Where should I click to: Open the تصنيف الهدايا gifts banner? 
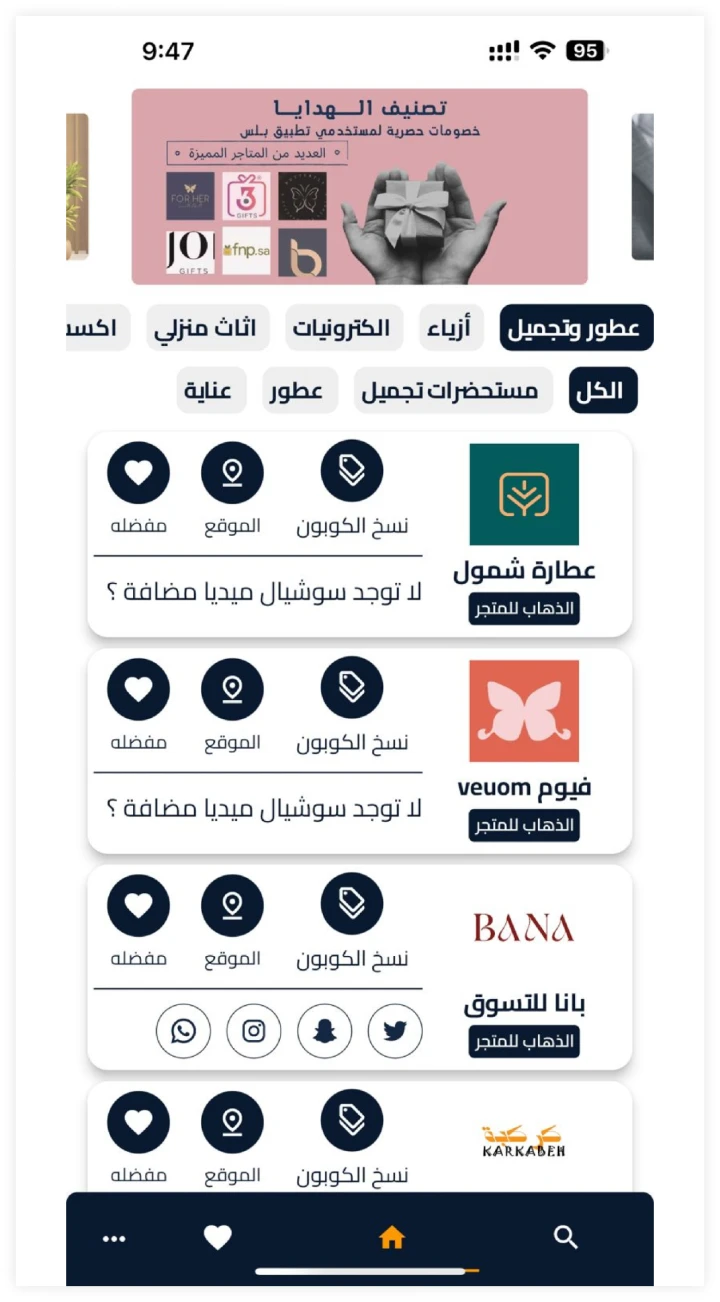(359, 186)
